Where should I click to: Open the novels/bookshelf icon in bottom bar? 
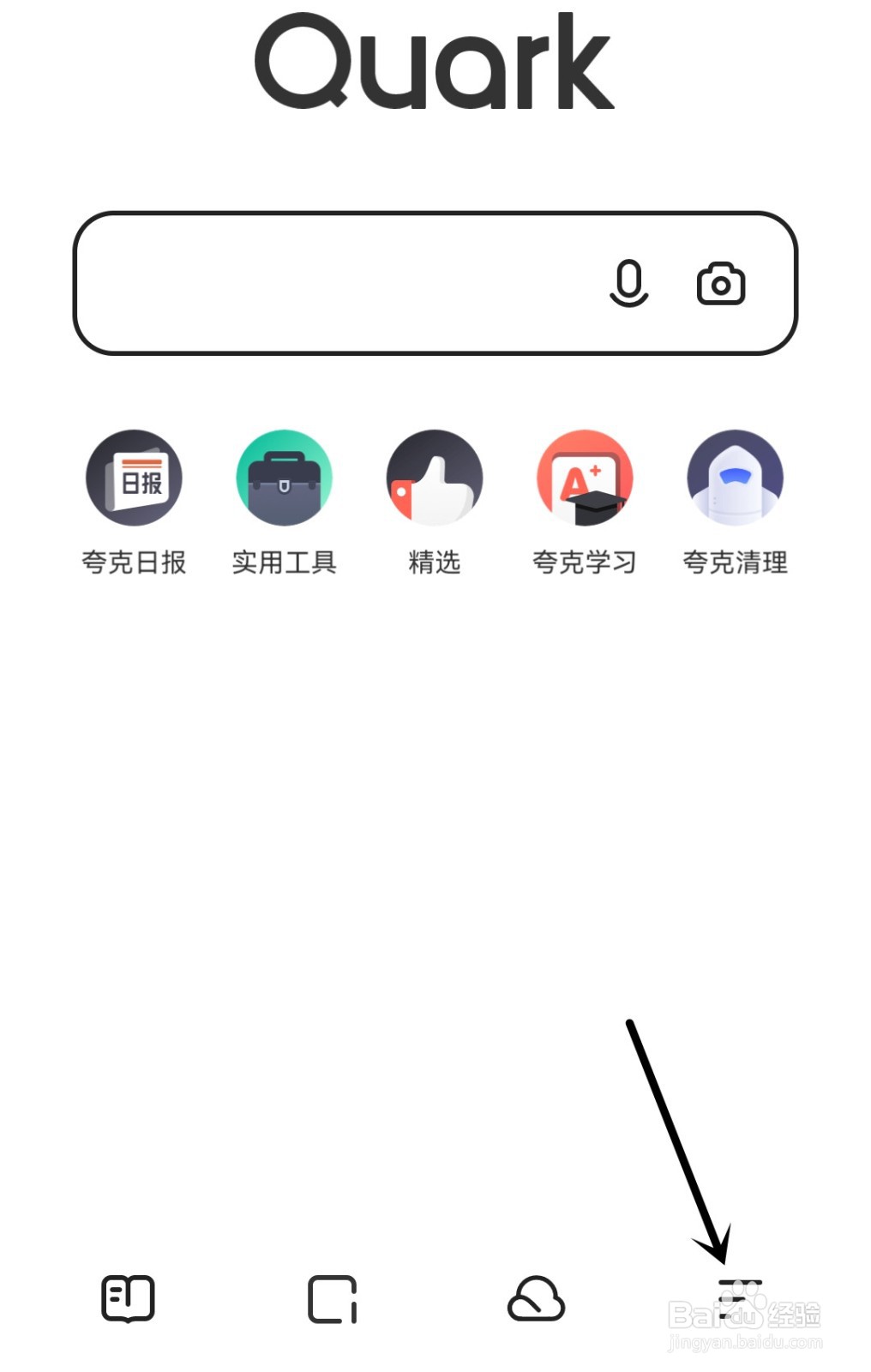tap(127, 1299)
